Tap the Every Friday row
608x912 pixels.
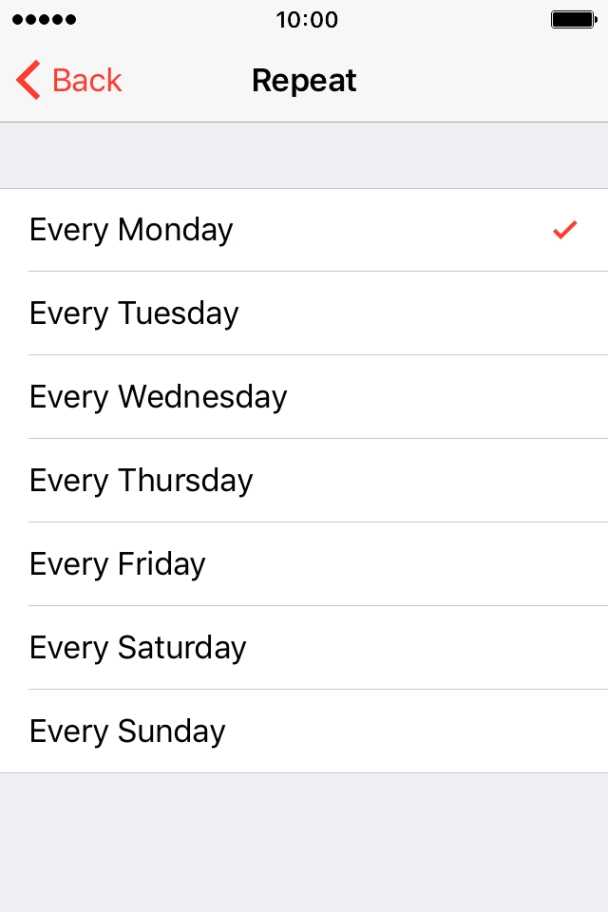click(304, 564)
